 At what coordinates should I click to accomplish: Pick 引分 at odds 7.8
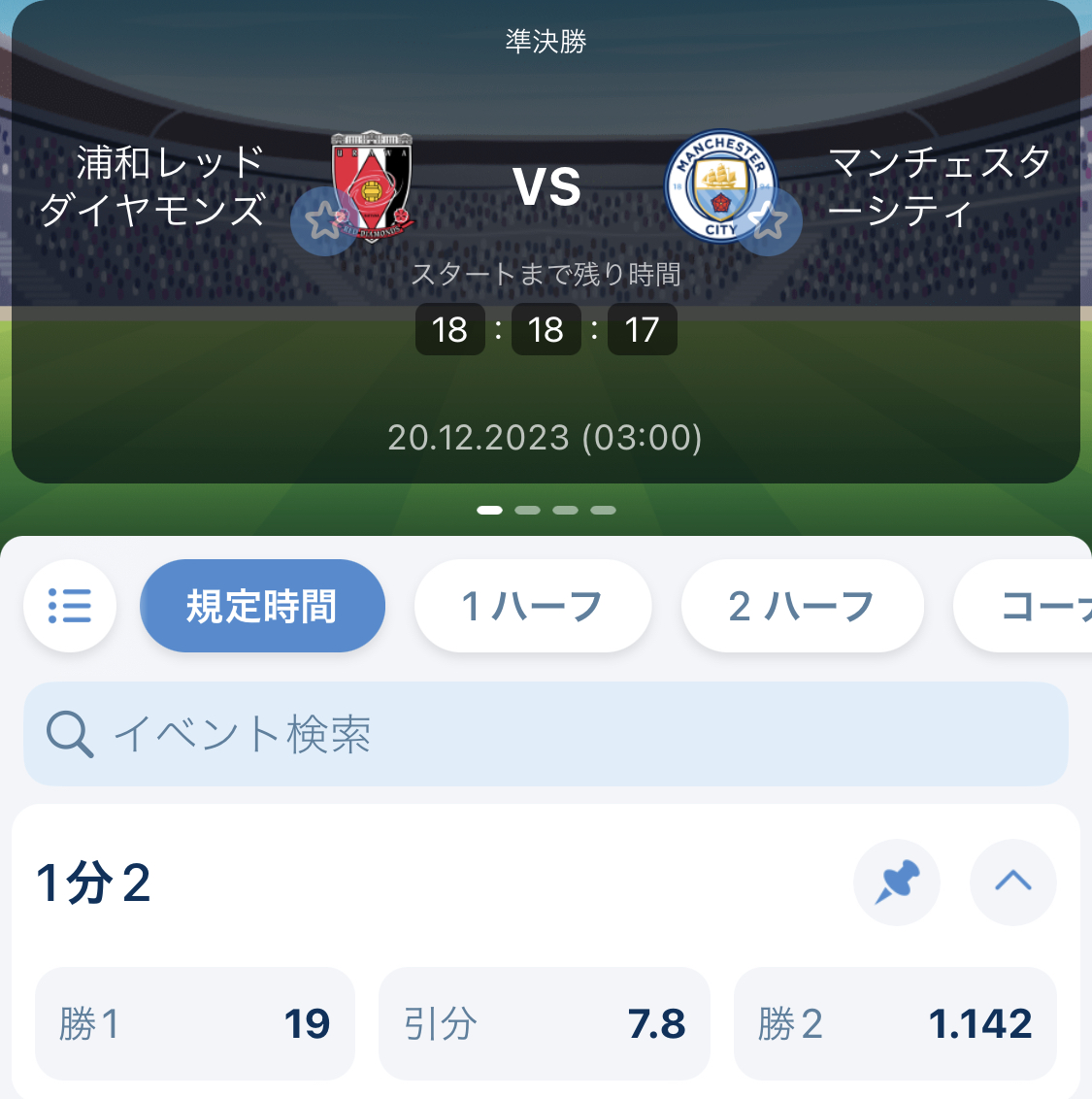pyautogui.click(x=544, y=1023)
